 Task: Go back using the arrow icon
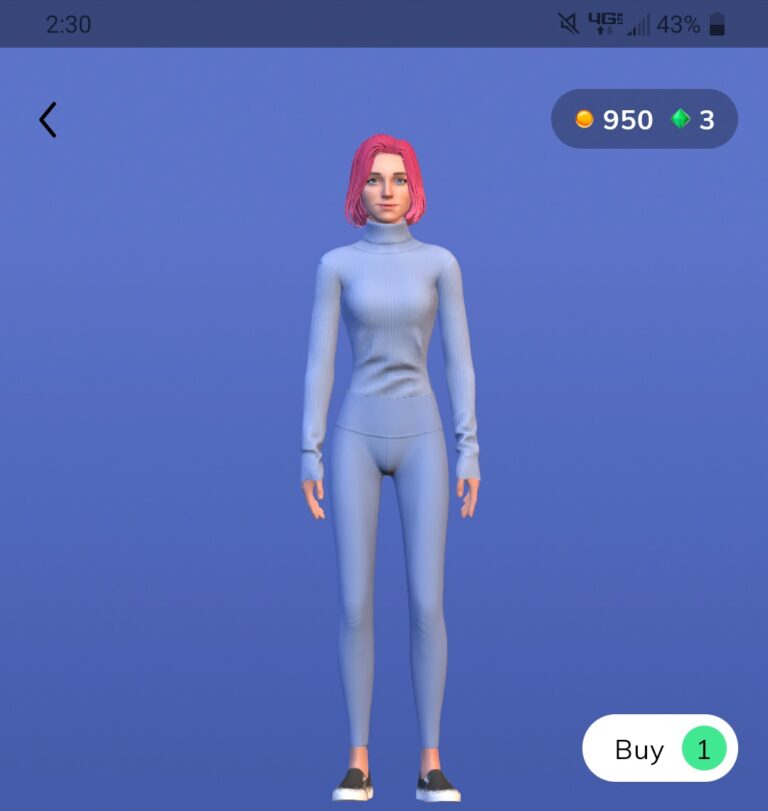pyautogui.click(x=48, y=120)
